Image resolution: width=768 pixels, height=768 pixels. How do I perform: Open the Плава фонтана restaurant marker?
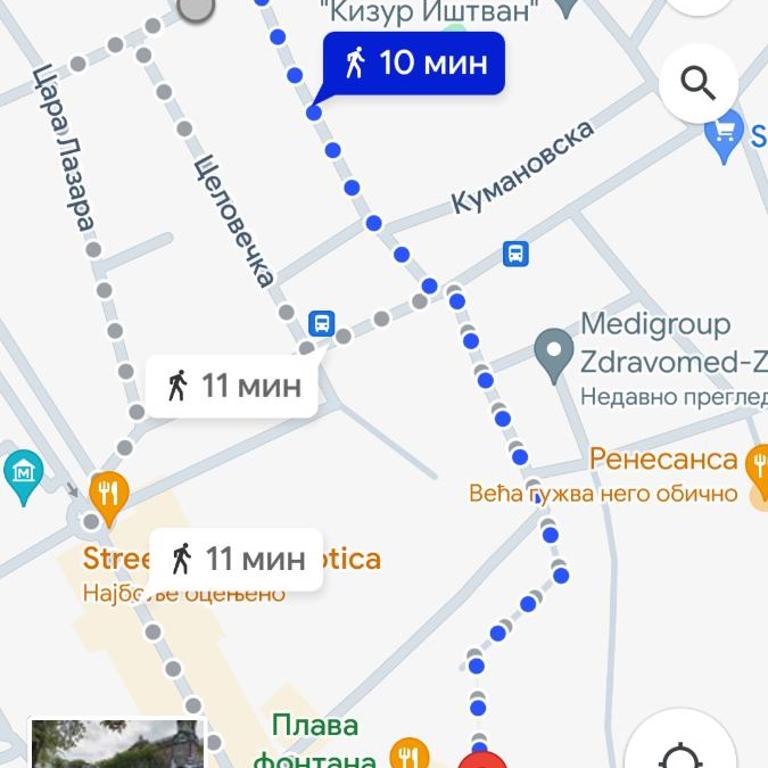point(408,752)
